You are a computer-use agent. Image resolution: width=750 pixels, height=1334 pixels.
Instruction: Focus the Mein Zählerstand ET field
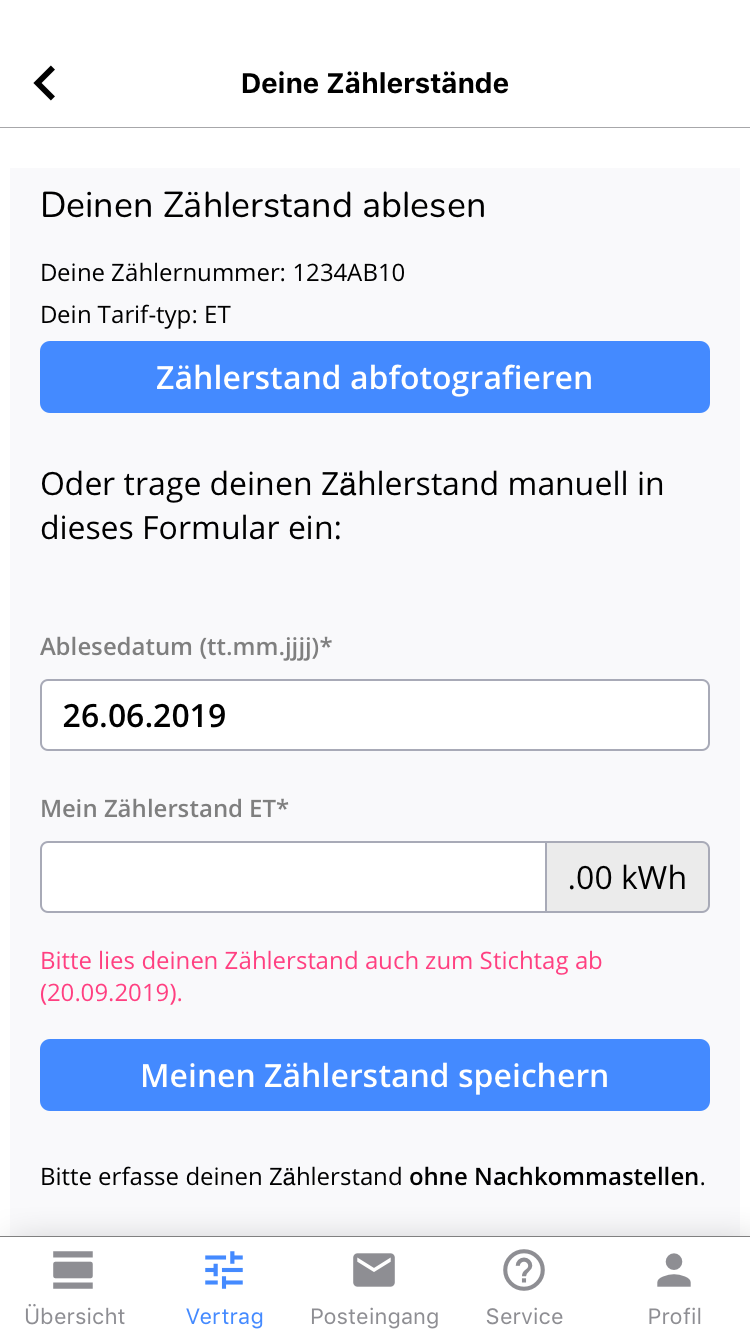point(293,877)
